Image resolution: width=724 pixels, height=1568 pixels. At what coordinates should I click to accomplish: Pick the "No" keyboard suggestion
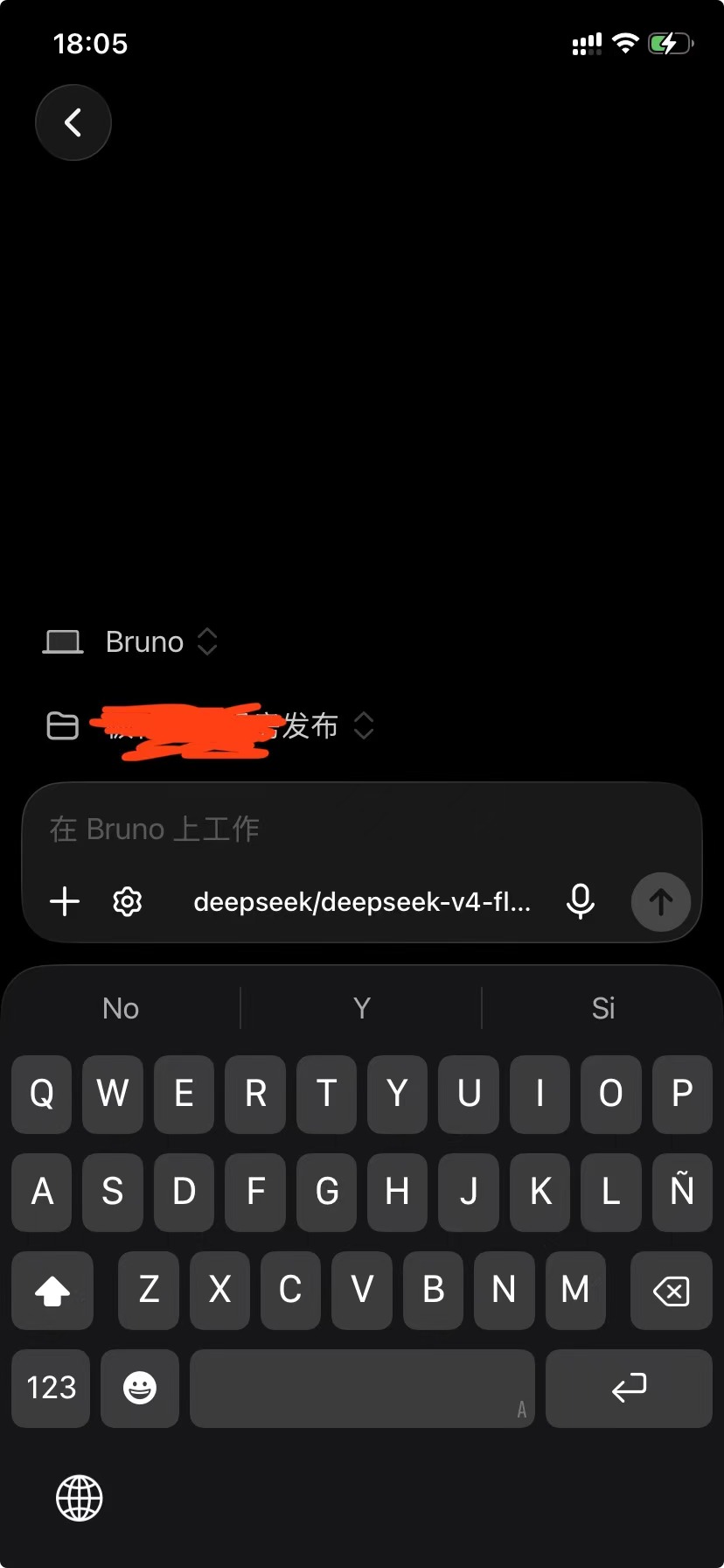click(121, 1008)
